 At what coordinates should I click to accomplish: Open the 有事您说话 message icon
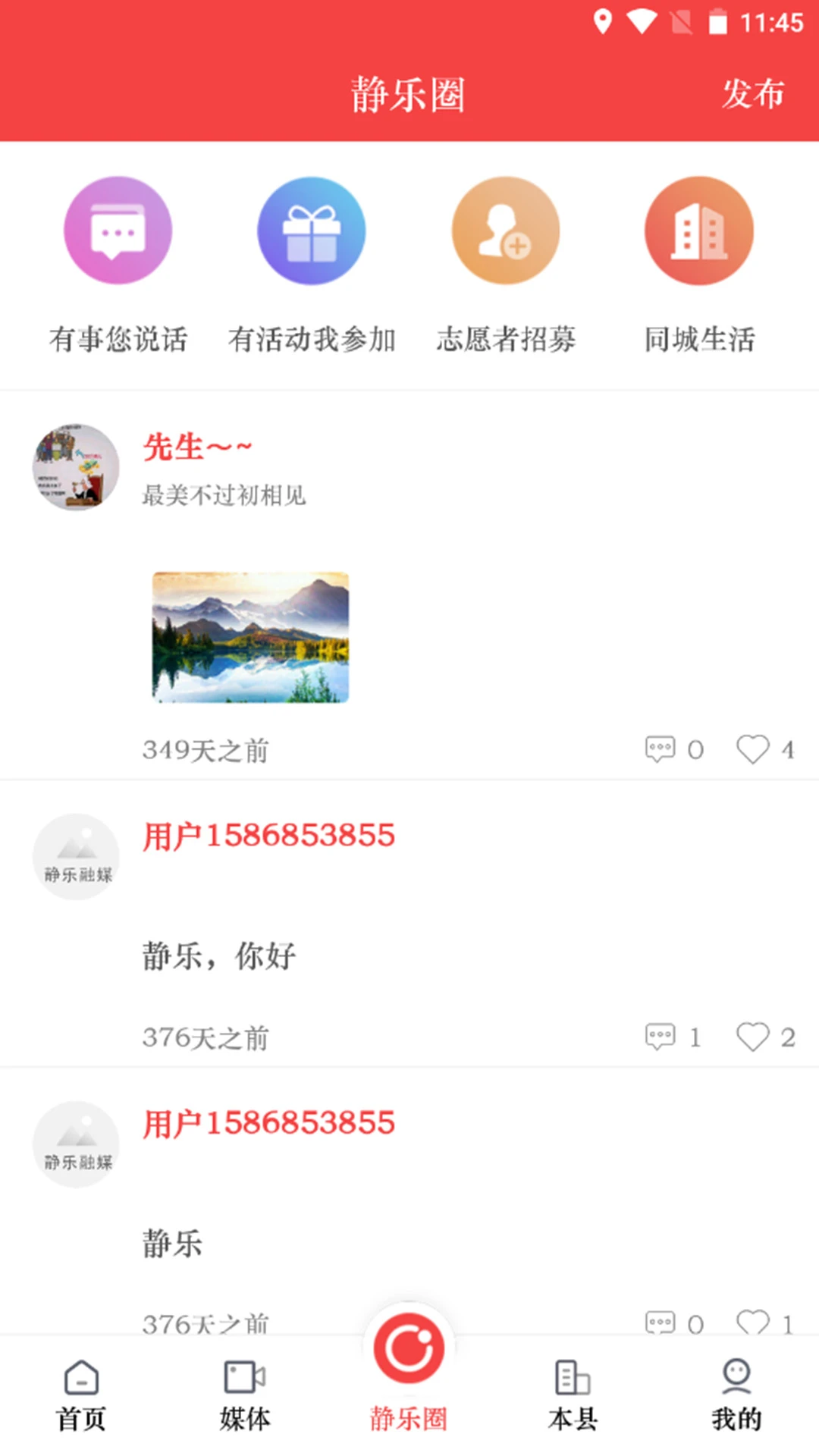[x=118, y=230]
